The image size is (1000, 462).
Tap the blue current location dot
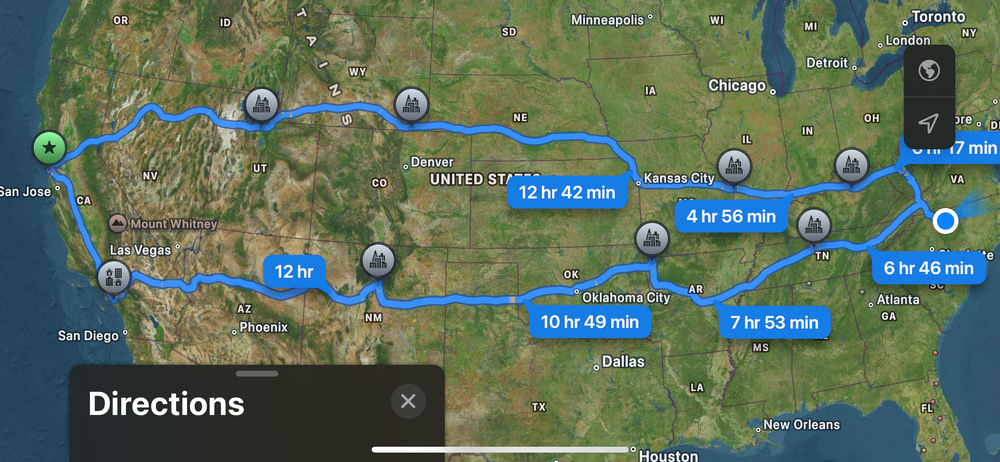(x=945, y=220)
